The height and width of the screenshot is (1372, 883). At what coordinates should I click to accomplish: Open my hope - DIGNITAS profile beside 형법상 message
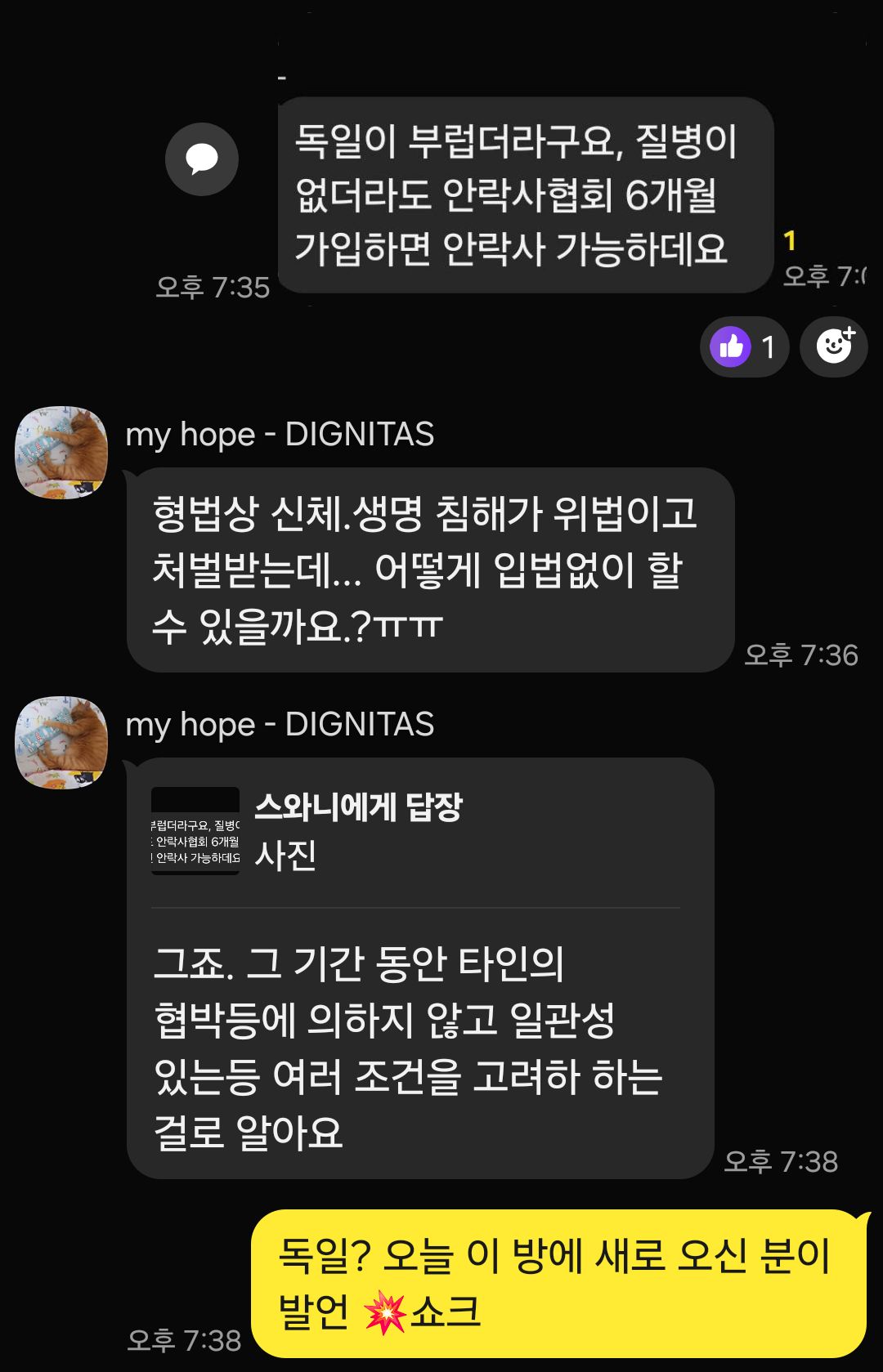pos(61,452)
